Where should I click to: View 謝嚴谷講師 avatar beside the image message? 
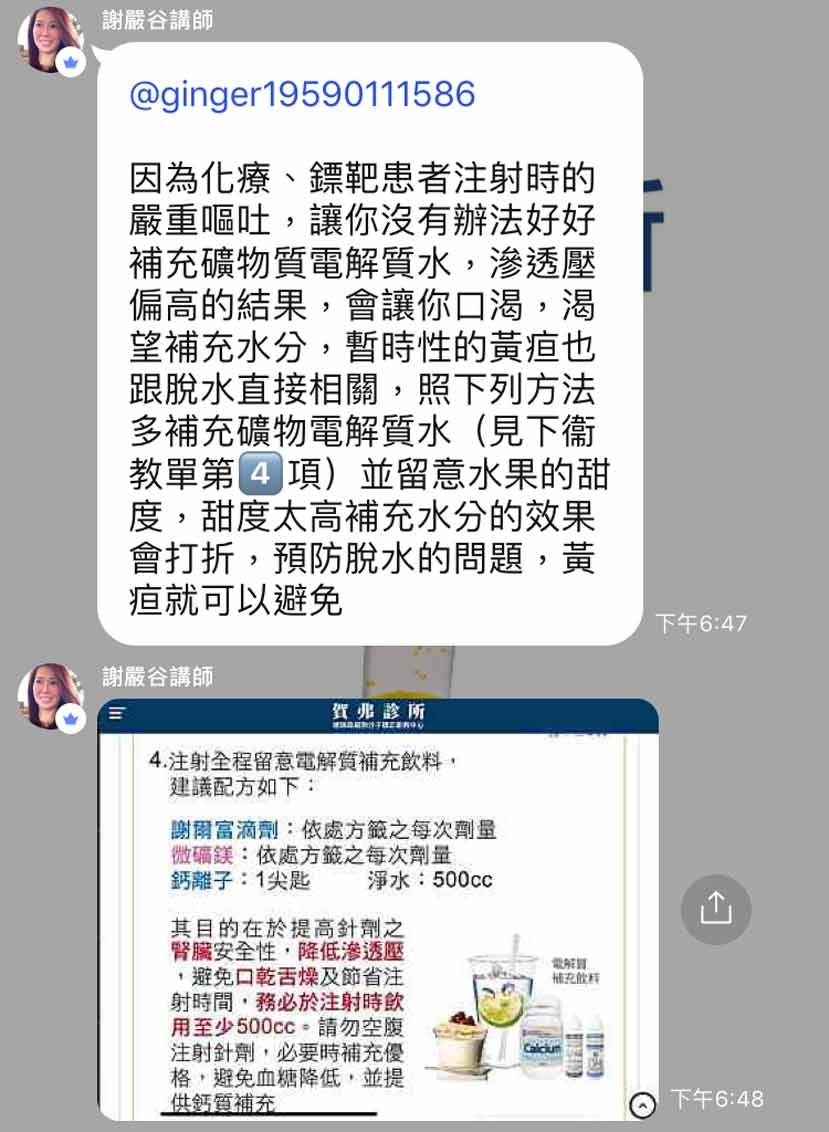pos(49,695)
